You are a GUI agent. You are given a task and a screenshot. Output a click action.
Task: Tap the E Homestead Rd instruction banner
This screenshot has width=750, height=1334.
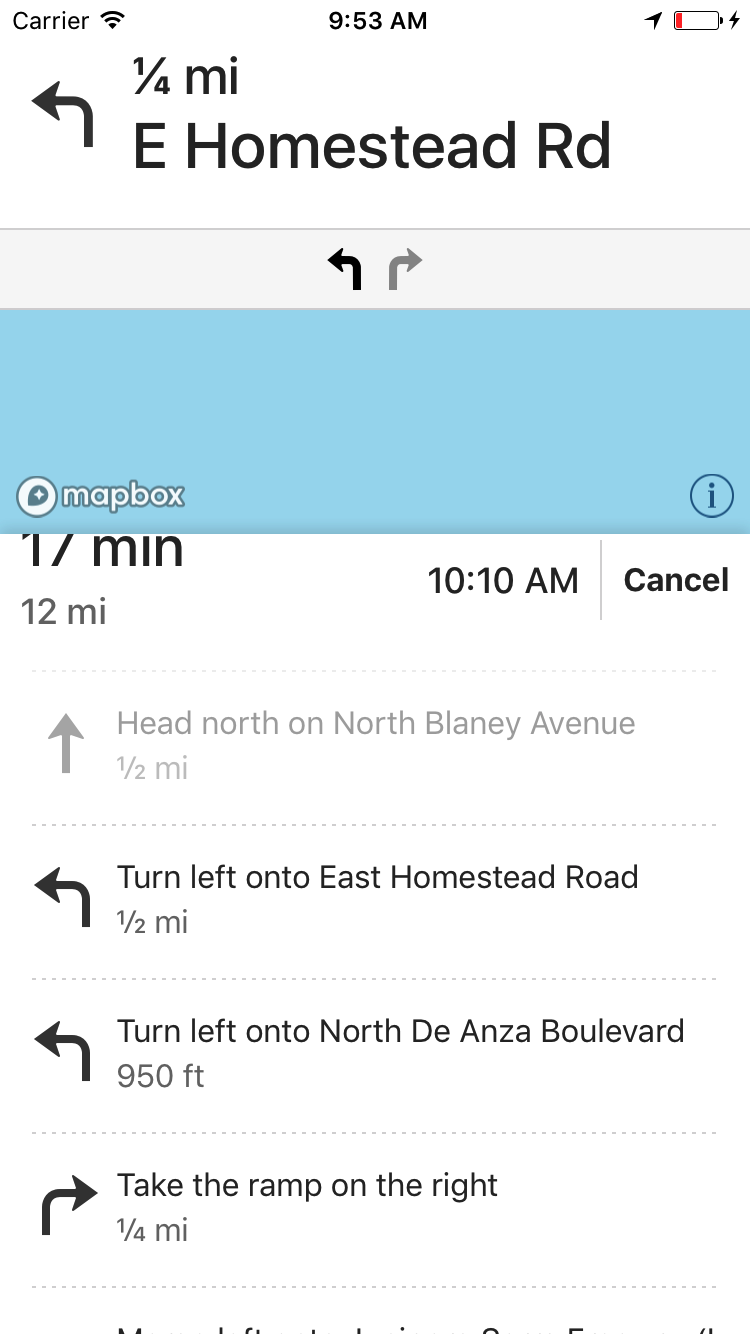[x=372, y=120]
